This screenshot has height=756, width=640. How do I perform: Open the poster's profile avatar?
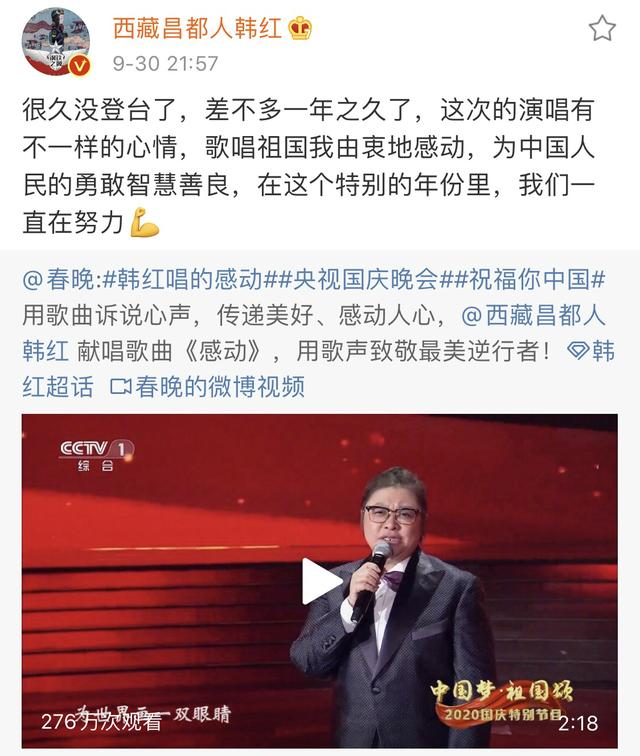56,41
